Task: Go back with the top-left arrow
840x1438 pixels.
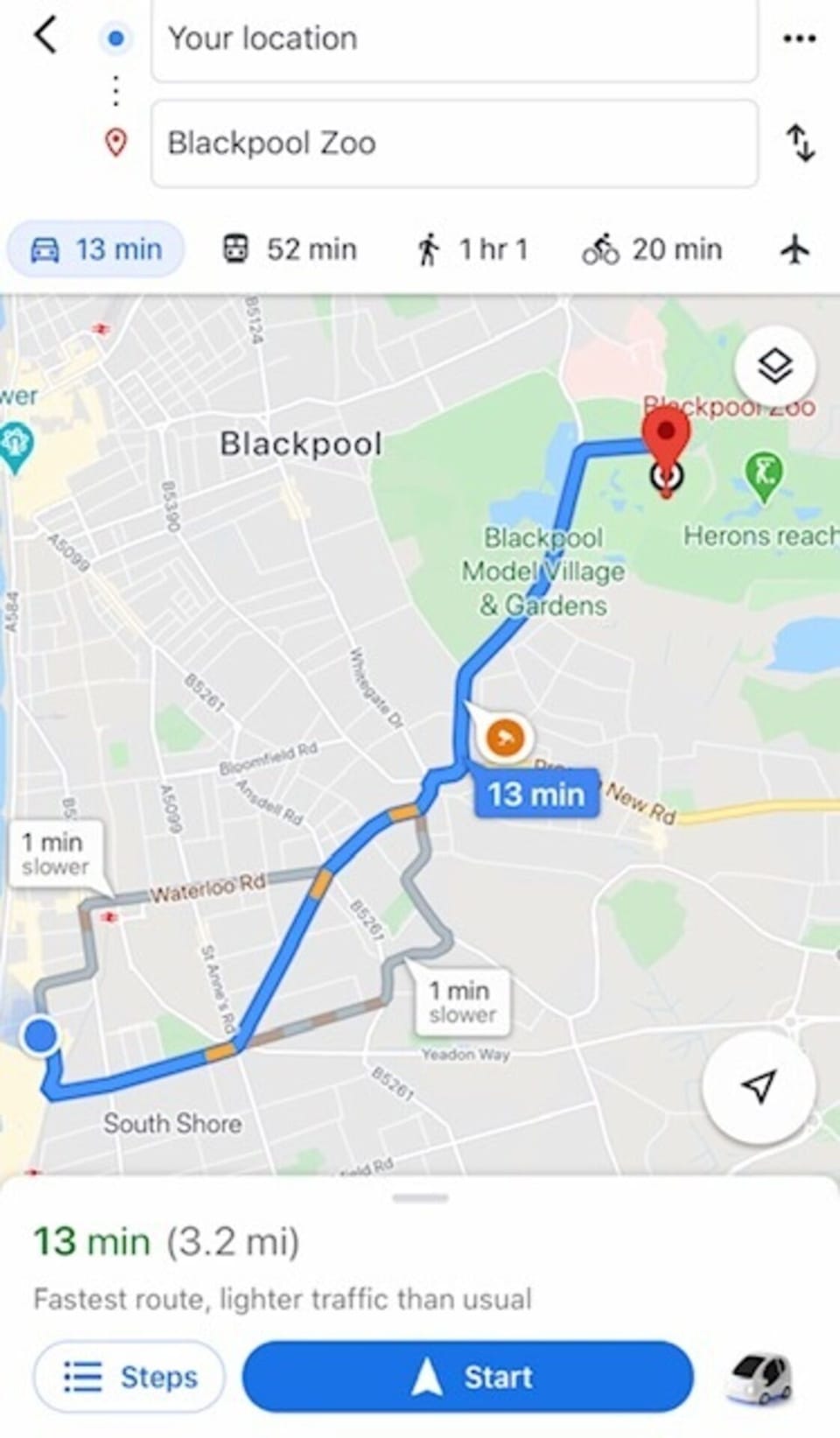Action: (x=45, y=37)
